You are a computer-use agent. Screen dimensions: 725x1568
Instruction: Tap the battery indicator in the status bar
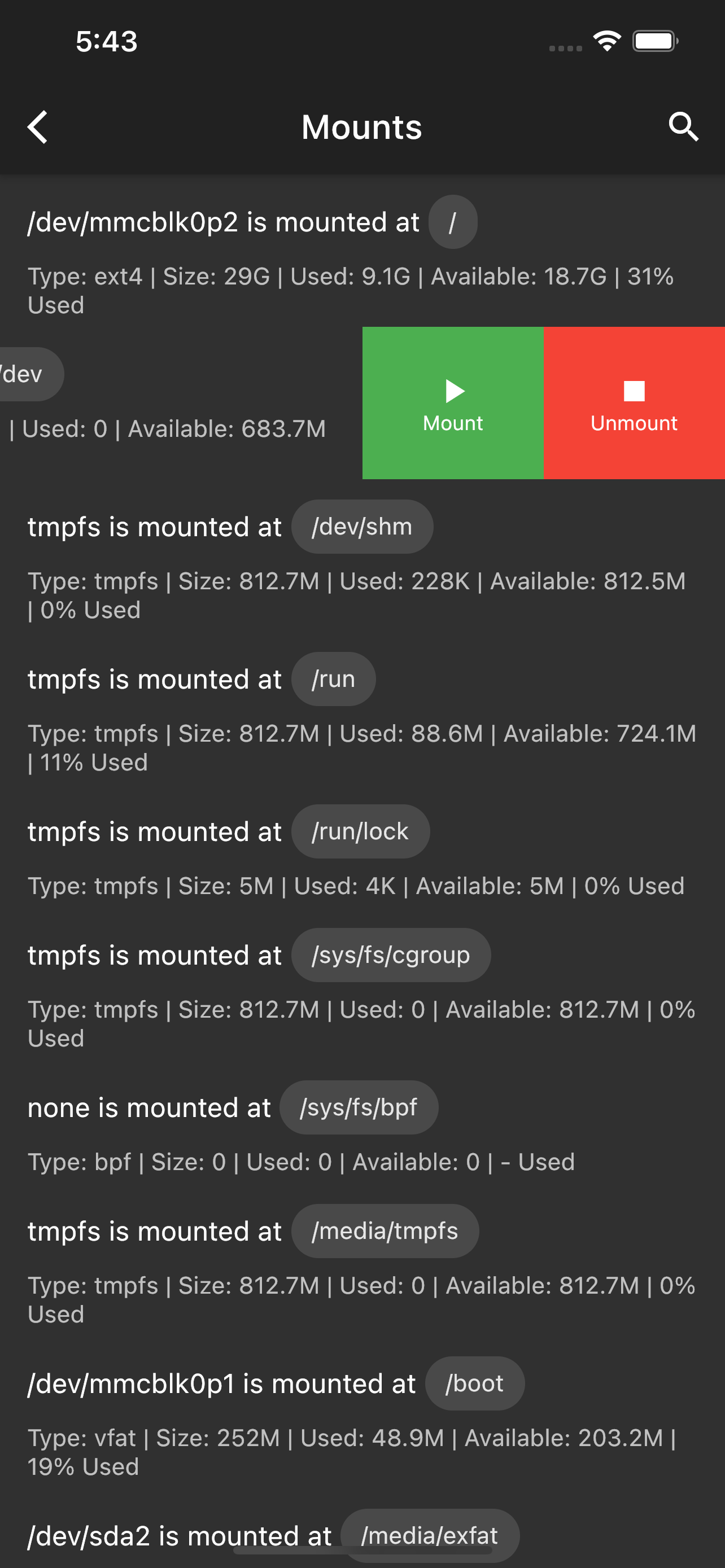click(654, 40)
